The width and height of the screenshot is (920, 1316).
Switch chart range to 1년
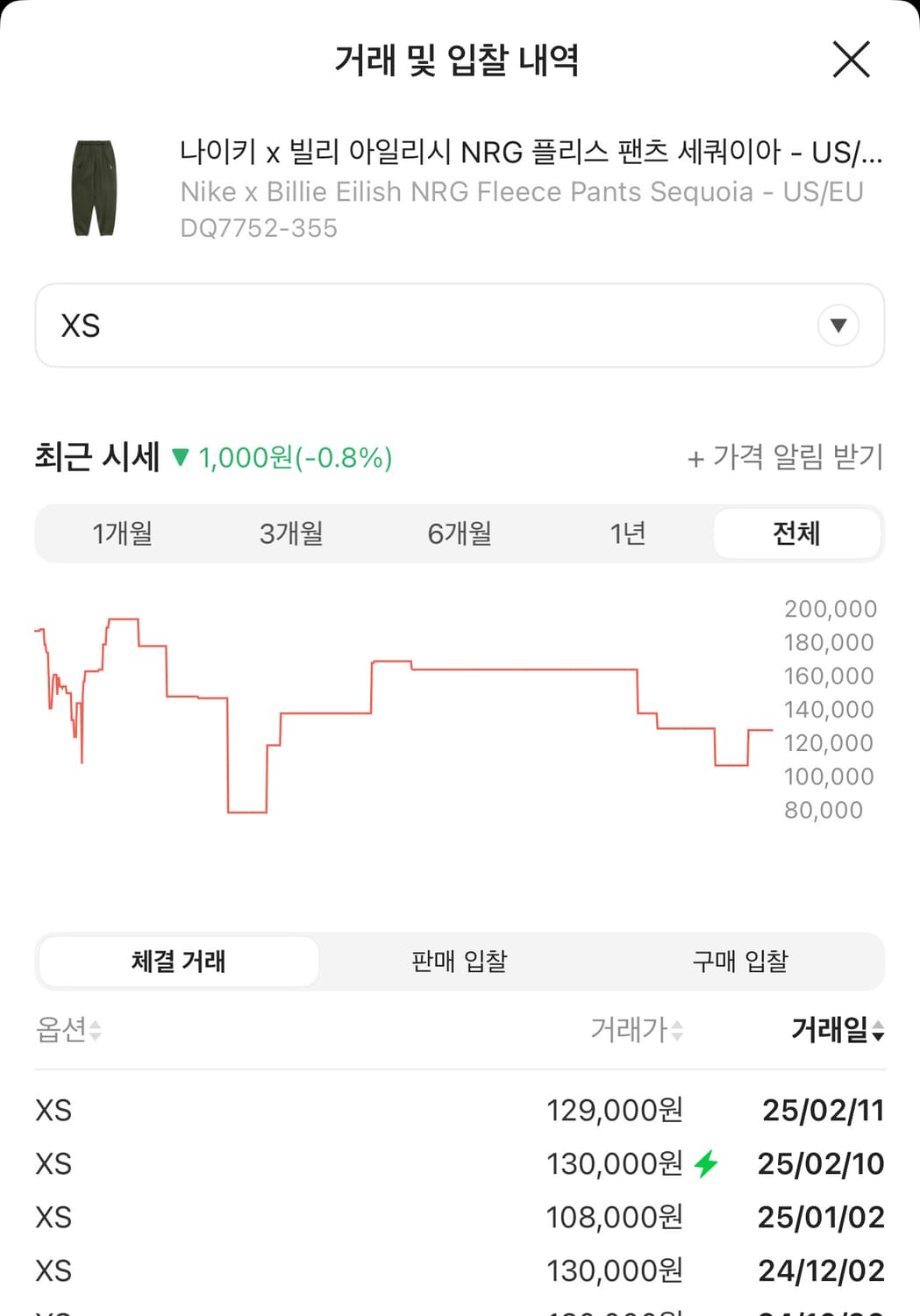pyautogui.click(x=628, y=533)
